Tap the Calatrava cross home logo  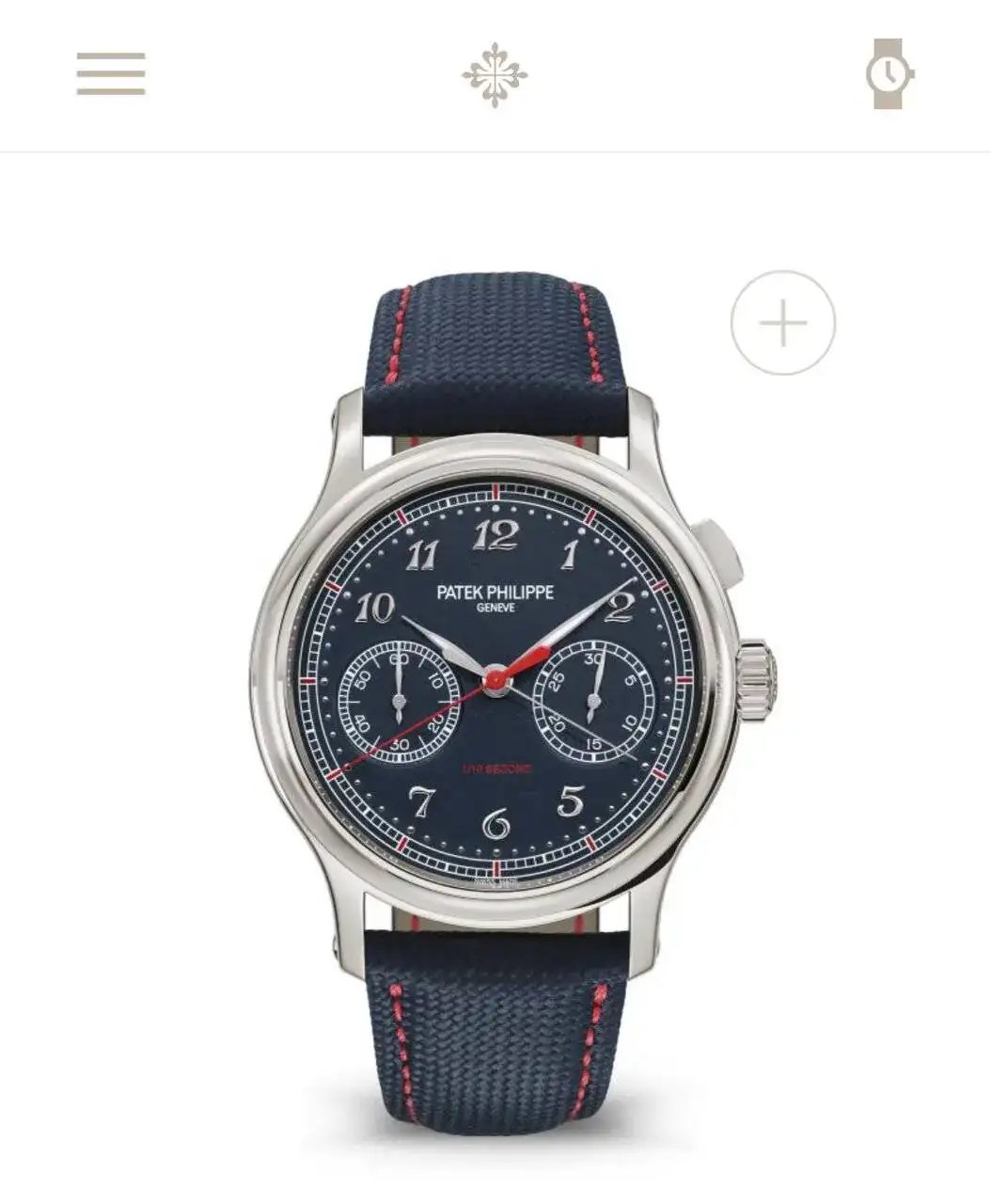click(x=495, y=74)
